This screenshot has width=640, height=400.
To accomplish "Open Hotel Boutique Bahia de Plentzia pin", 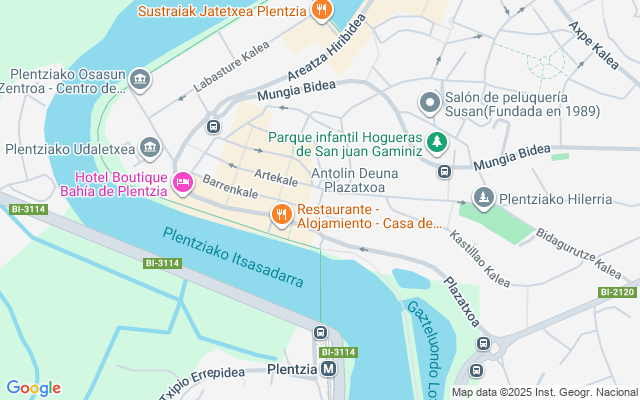I will pyautogui.click(x=182, y=181).
